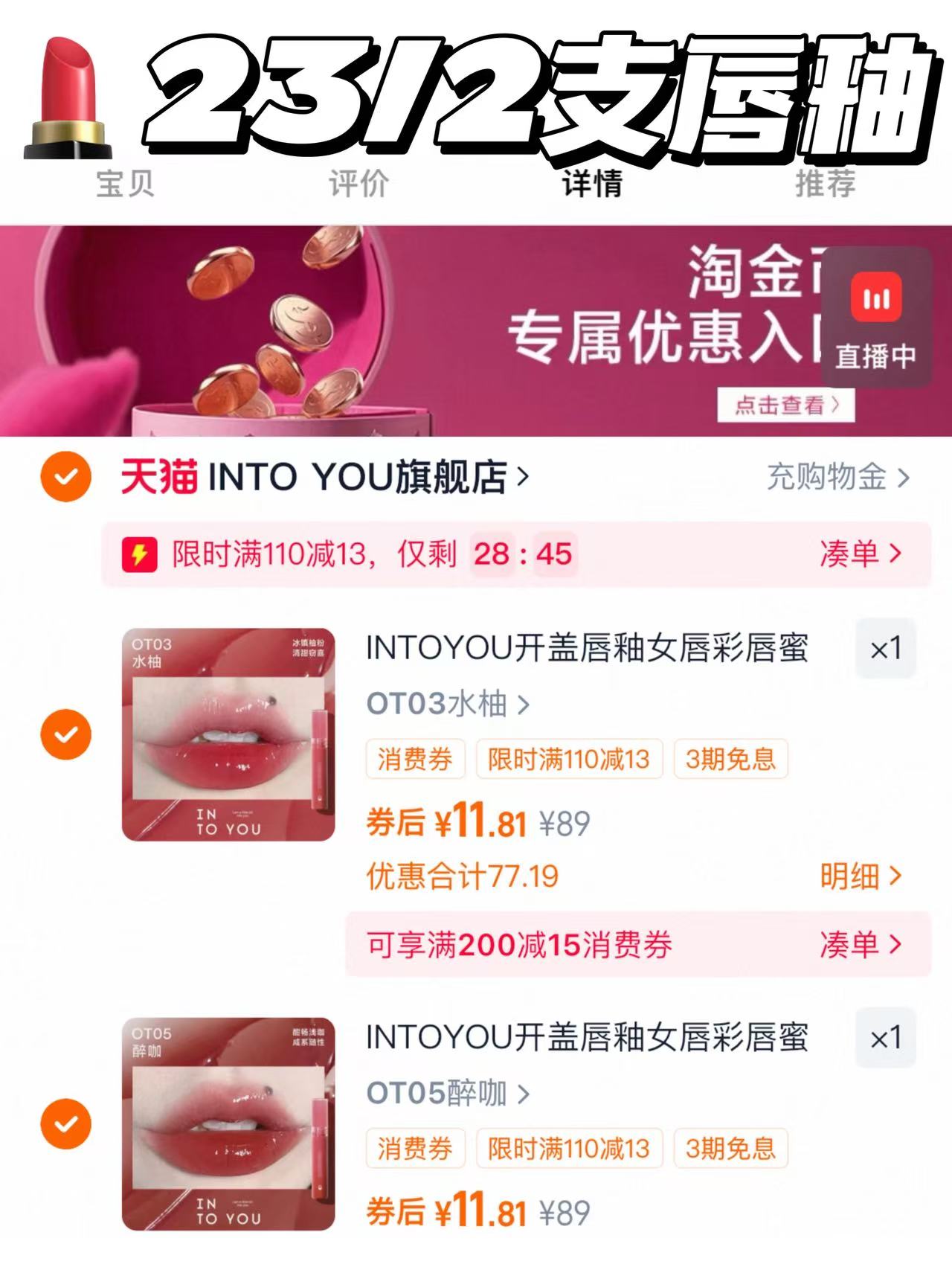Screen dimensions: 952x1270
Task: Click the 消费券 tag under OT05醉咖
Action: click(x=415, y=1148)
